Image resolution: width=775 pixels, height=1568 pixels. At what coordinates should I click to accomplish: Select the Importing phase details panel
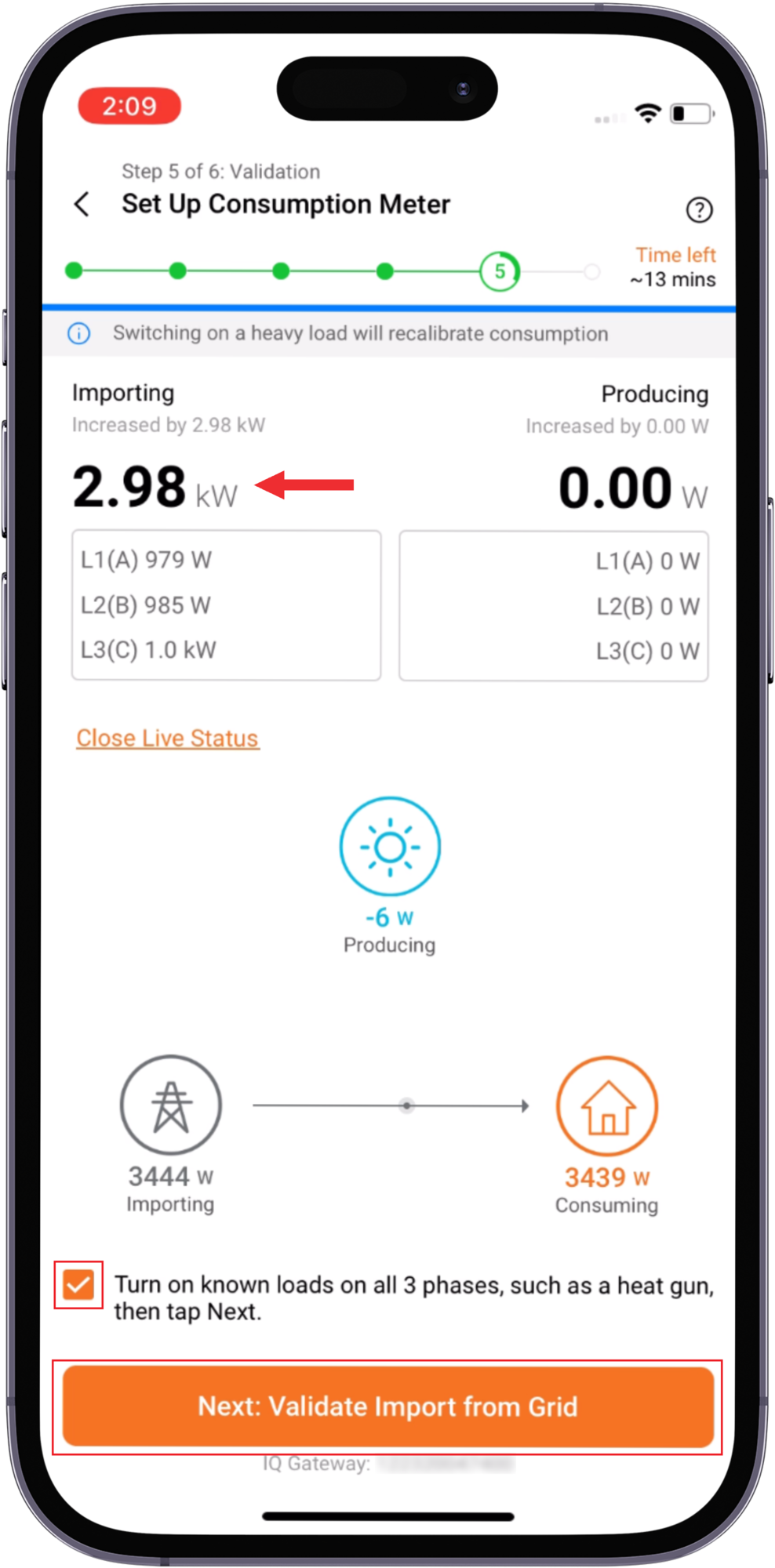226,604
